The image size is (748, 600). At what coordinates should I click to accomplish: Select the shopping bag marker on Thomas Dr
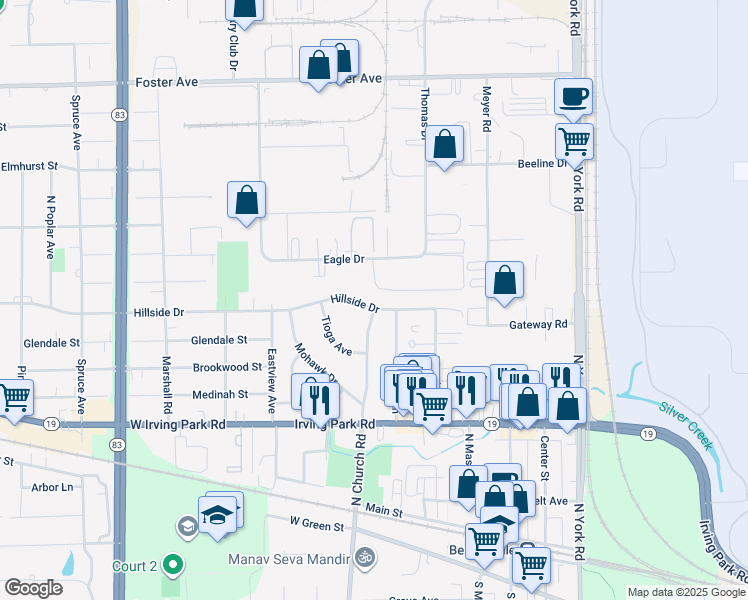tap(444, 144)
